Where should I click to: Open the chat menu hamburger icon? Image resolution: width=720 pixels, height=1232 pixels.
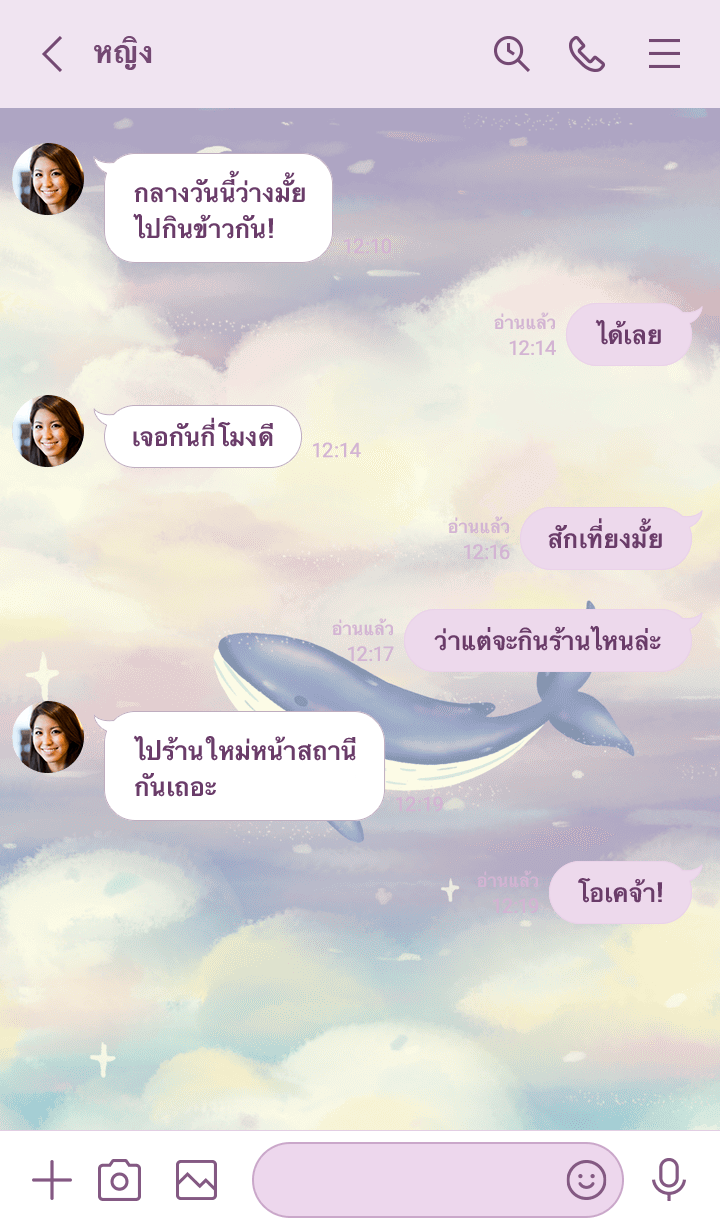tap(664, 54)
